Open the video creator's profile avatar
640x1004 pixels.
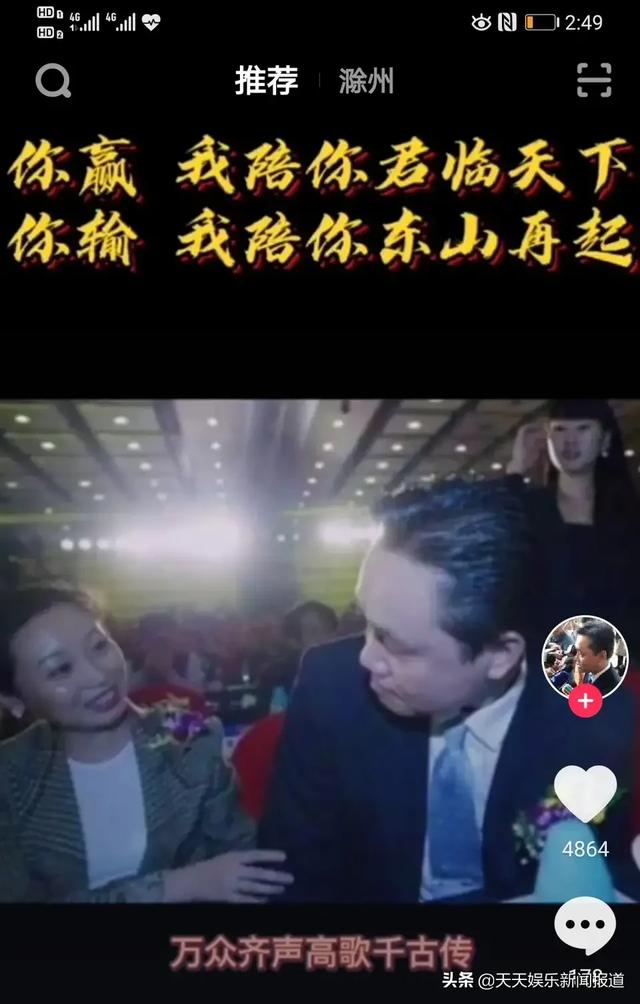click(x=584, y=656)
